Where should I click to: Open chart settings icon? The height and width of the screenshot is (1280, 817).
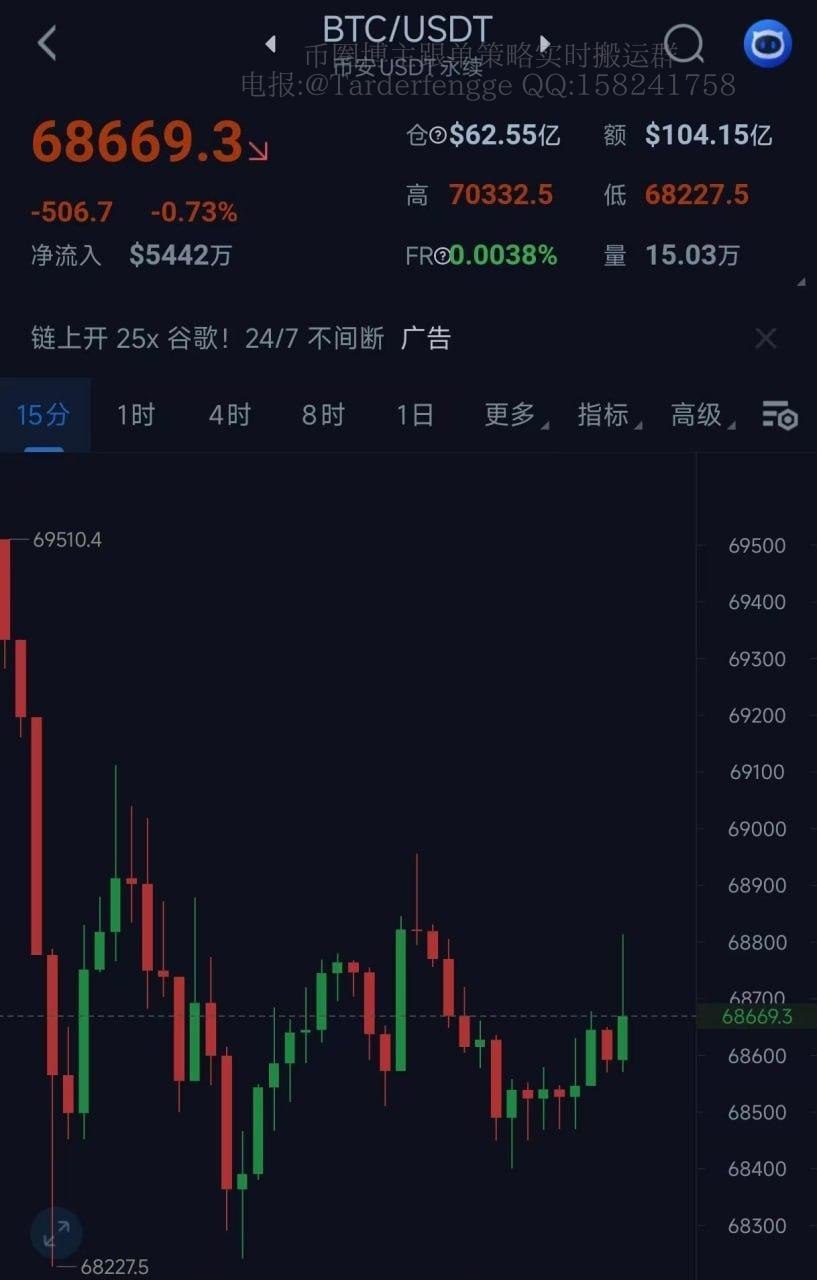pyautogui.click(x=779, y=414)
